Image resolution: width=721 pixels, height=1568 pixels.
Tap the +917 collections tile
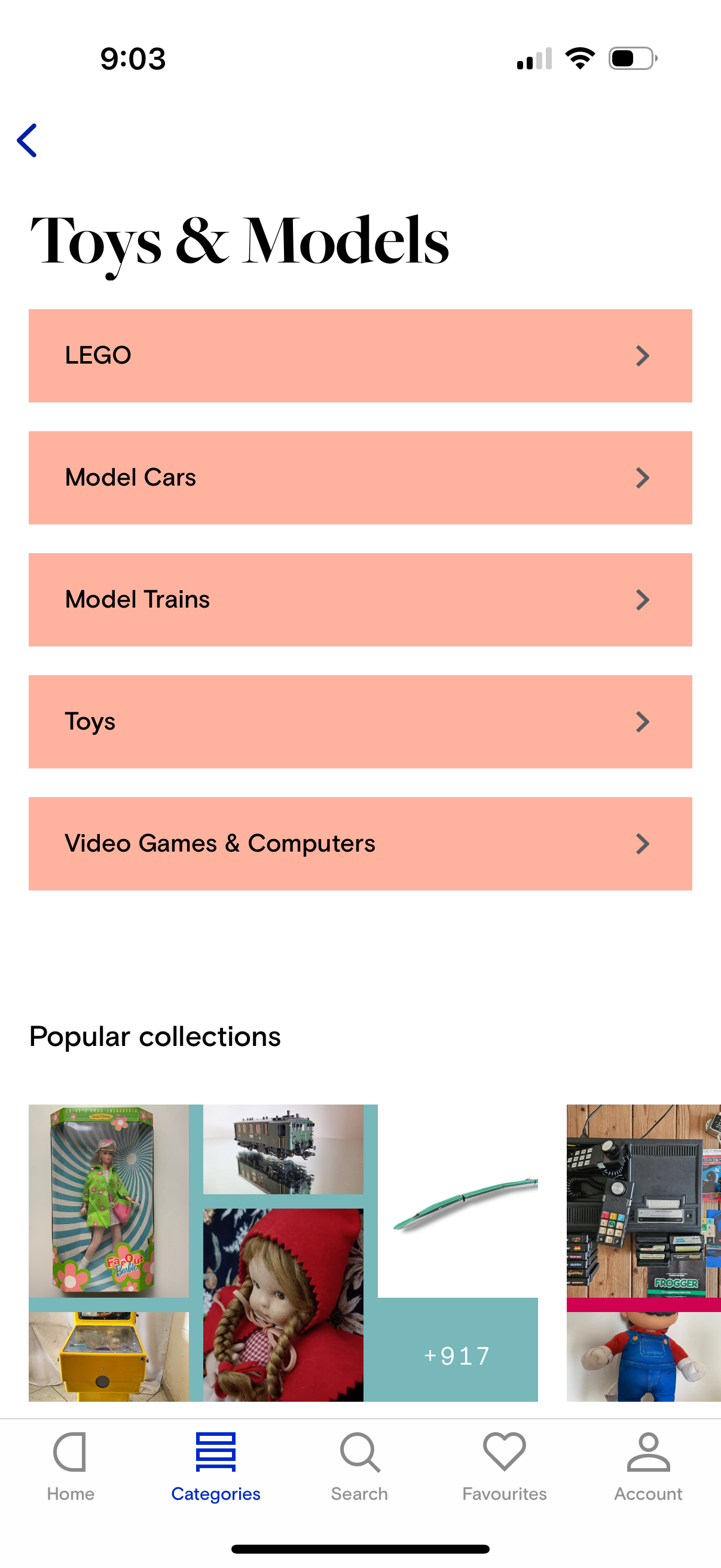(456, 1354)
